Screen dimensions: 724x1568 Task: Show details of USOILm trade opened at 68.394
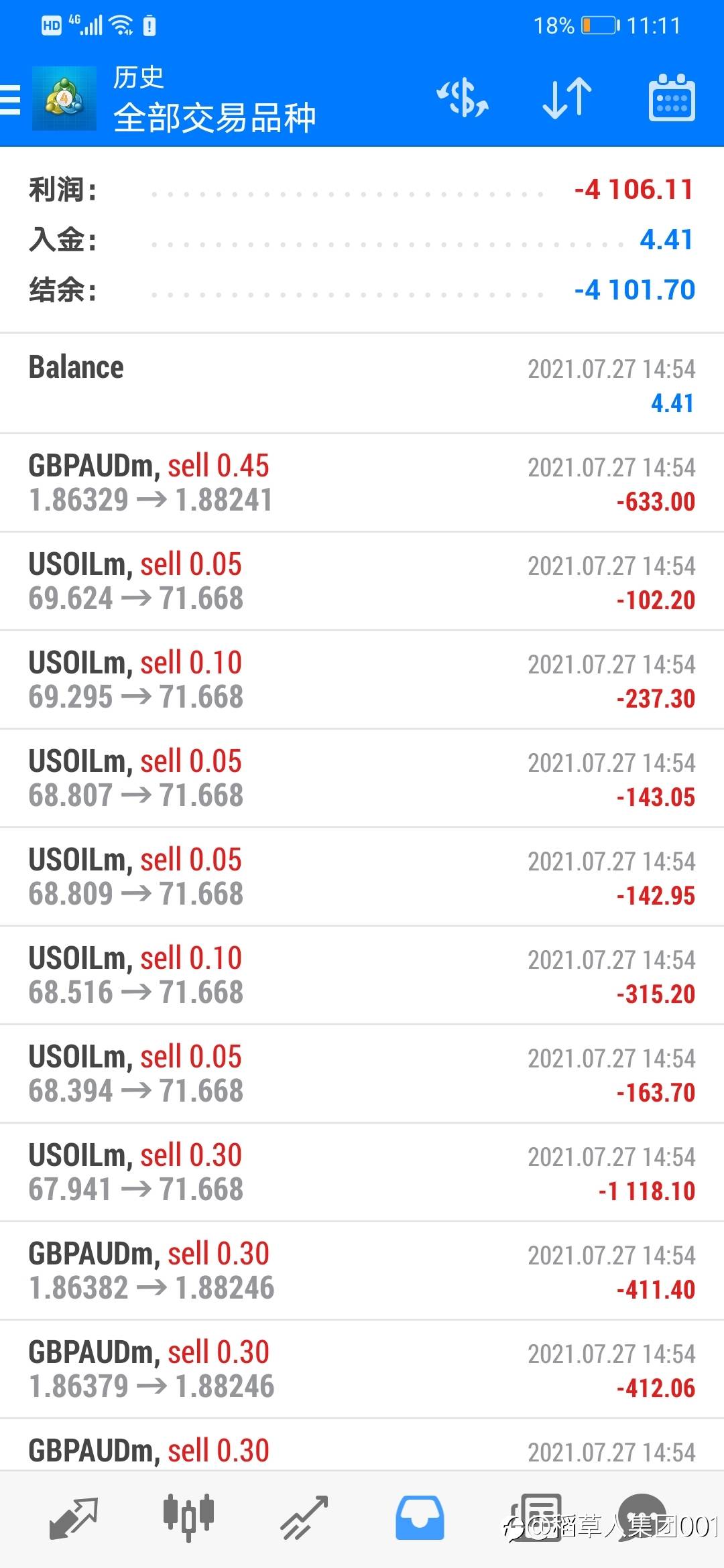click(x=362, y=1074)
